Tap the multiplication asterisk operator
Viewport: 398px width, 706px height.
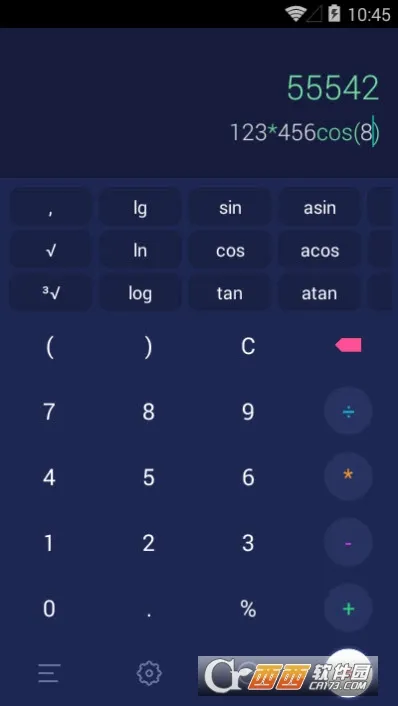coord(348,477)
